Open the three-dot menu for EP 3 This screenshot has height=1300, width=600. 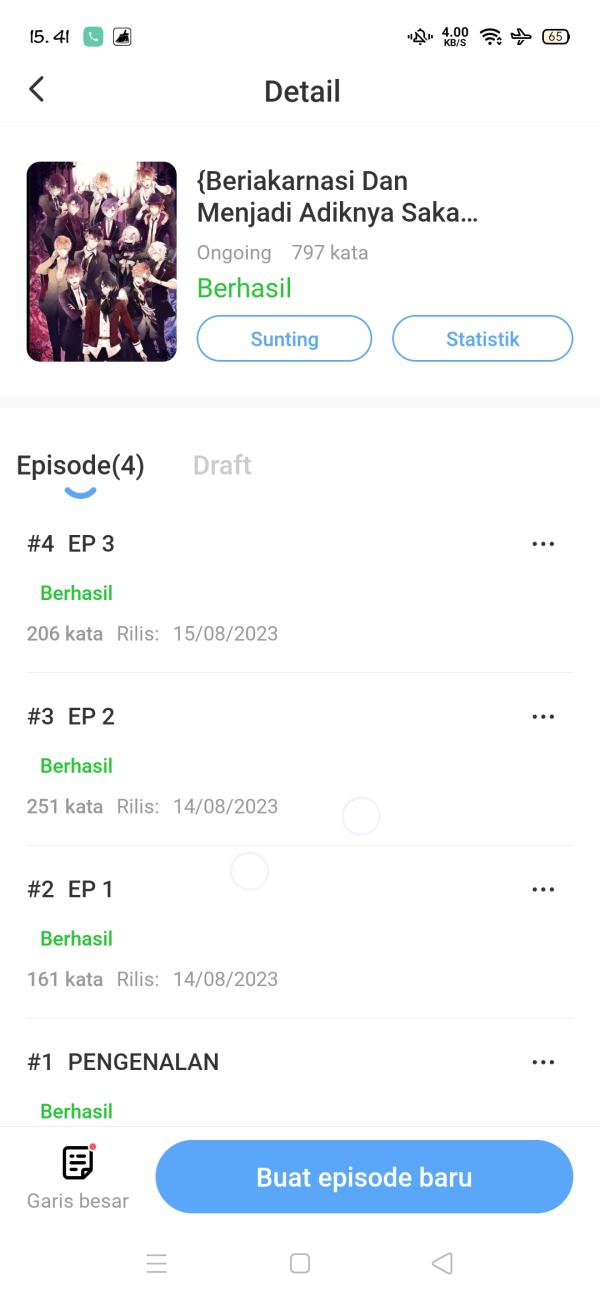pyautogui.click(x=543, y=544)
